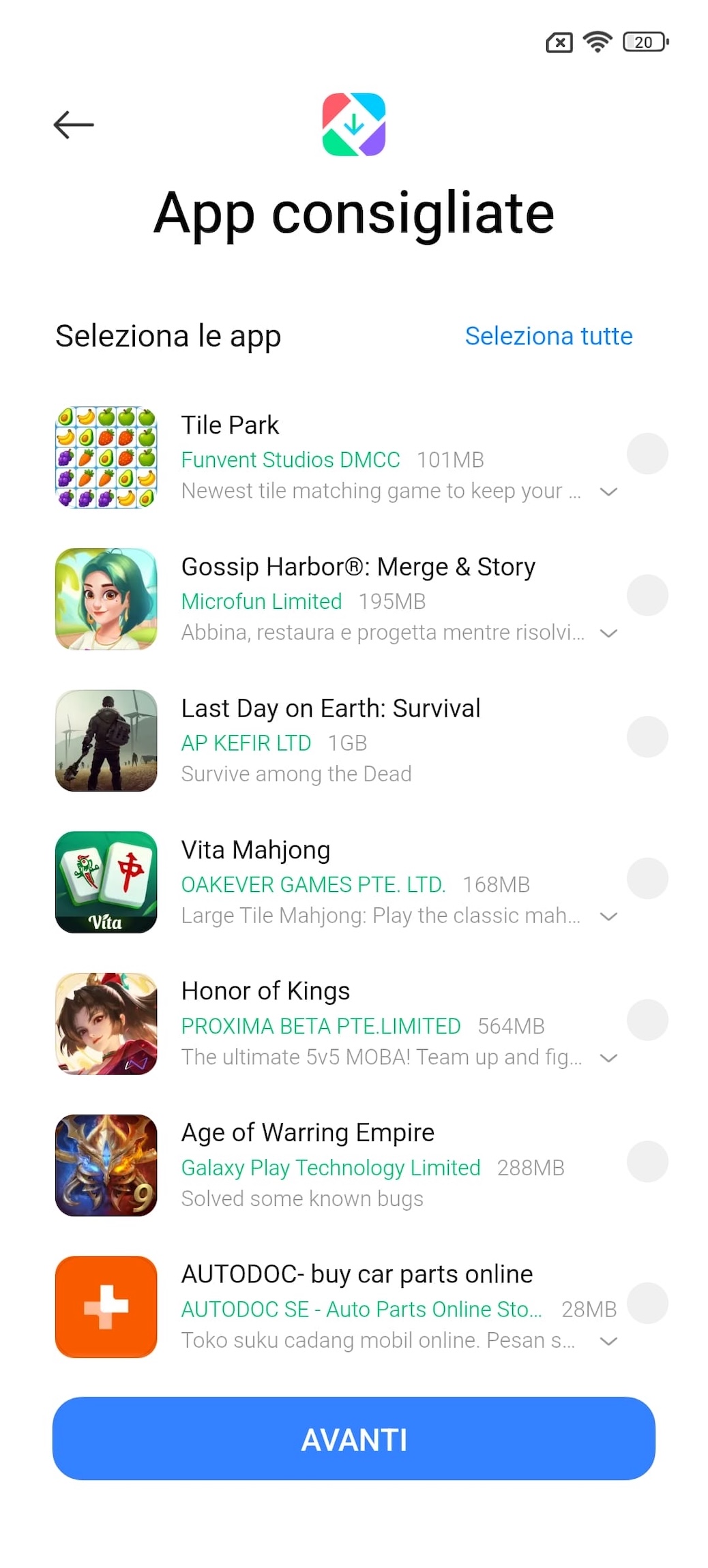Screen dimensions: 708x1568
Task: Expand the AUTODOC description chevron
Action: click(x=608, y=1341)
